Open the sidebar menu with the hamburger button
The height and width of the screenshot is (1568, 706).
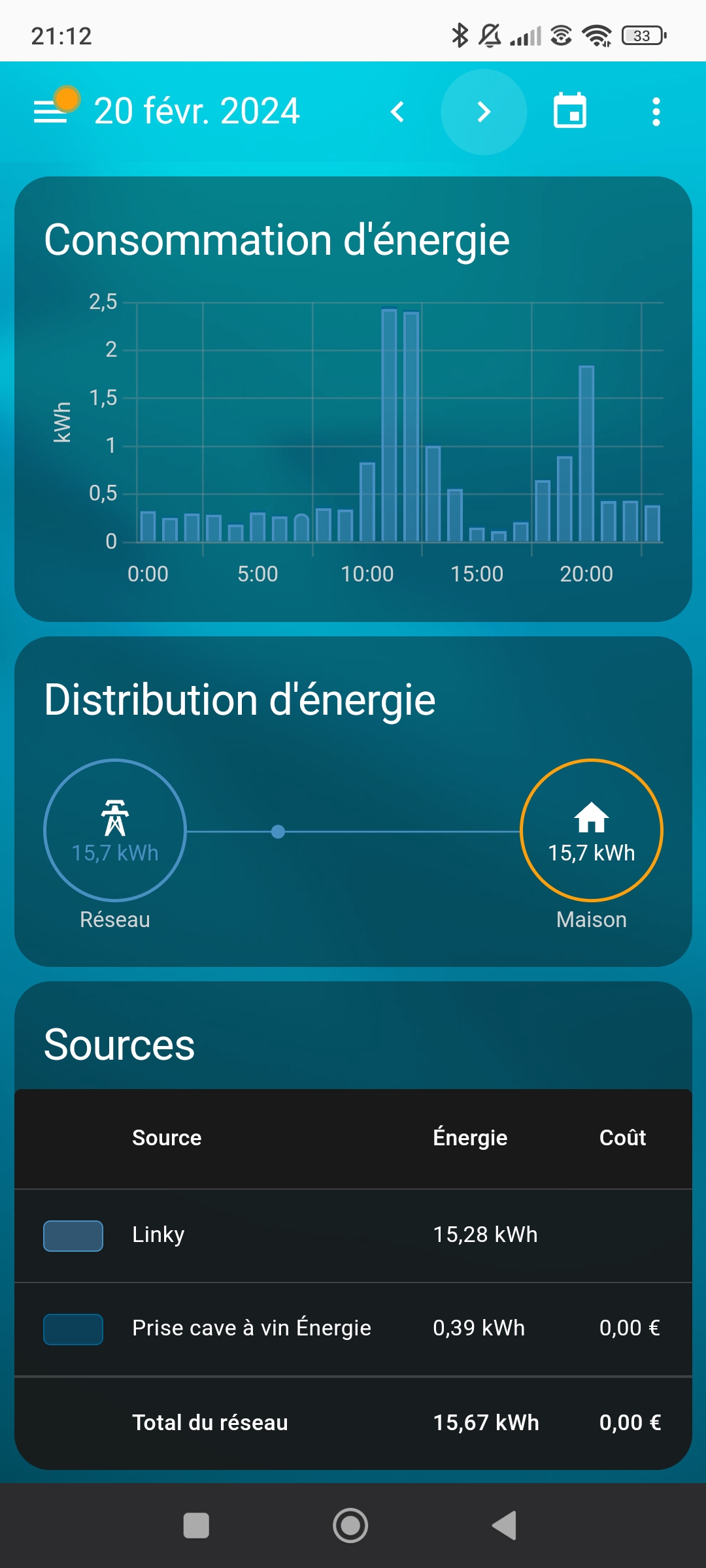[x=51, y=112]
